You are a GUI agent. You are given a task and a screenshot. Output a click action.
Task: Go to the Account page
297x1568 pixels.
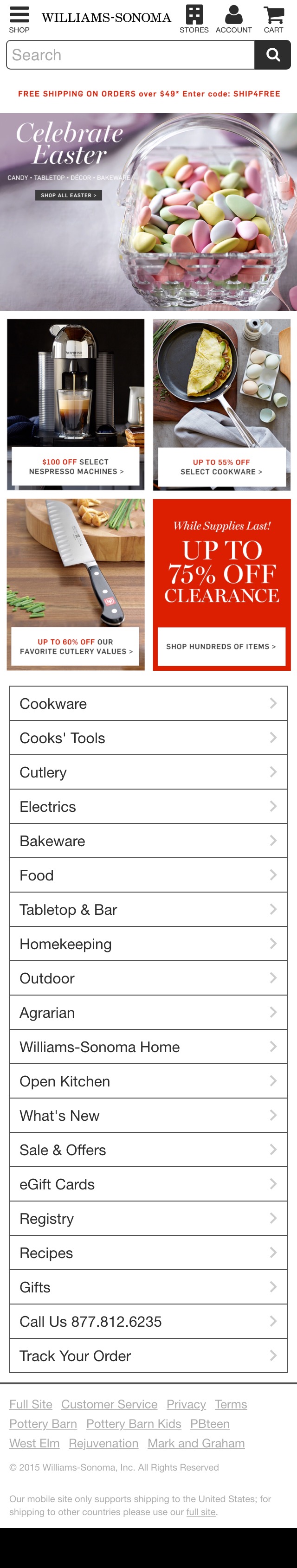[233, 19]
